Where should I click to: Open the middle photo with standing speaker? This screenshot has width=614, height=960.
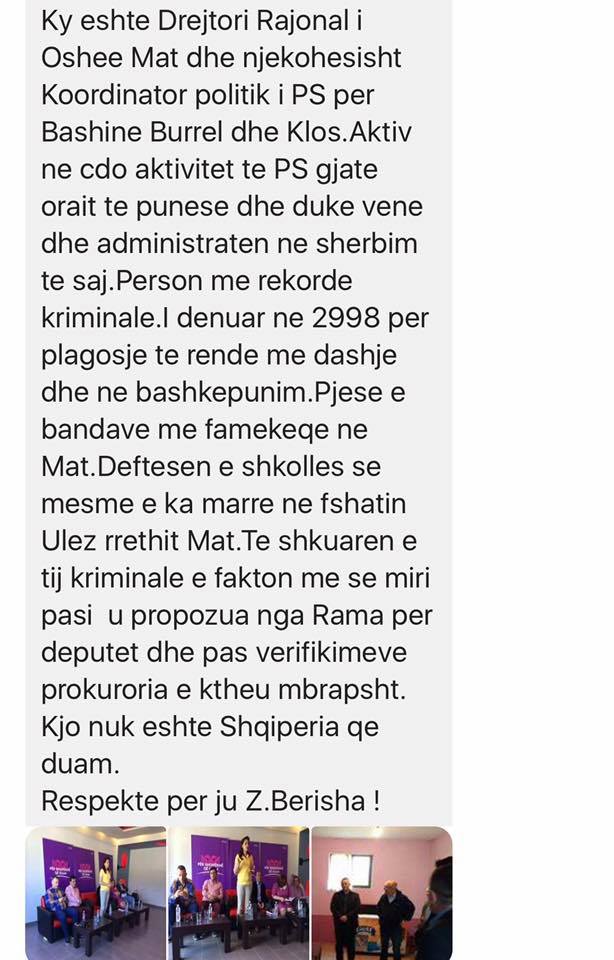click(237, 892)
